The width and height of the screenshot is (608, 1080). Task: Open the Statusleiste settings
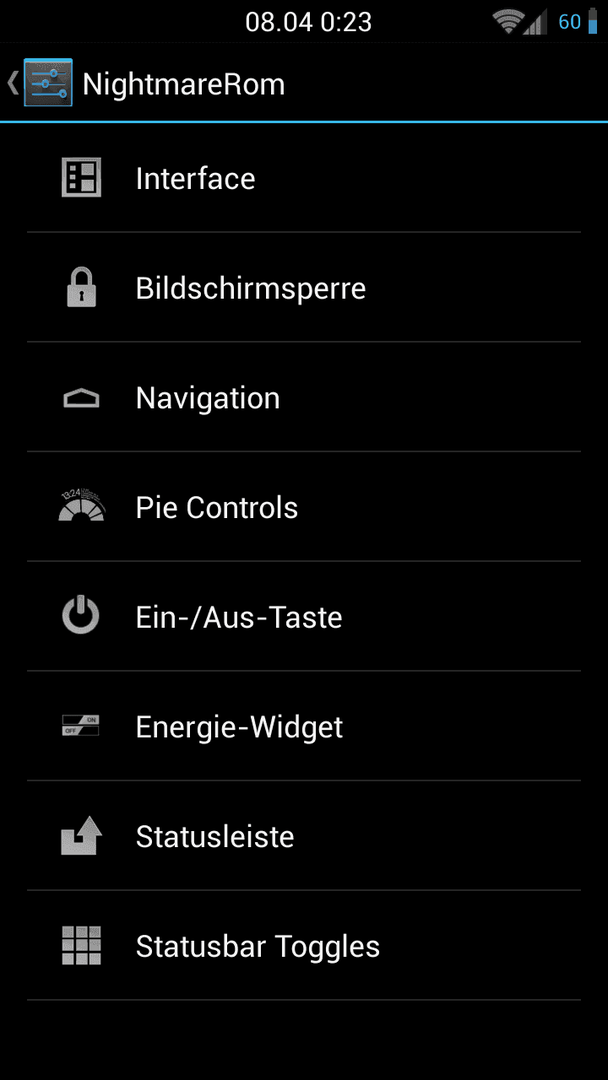coord(304,835)
